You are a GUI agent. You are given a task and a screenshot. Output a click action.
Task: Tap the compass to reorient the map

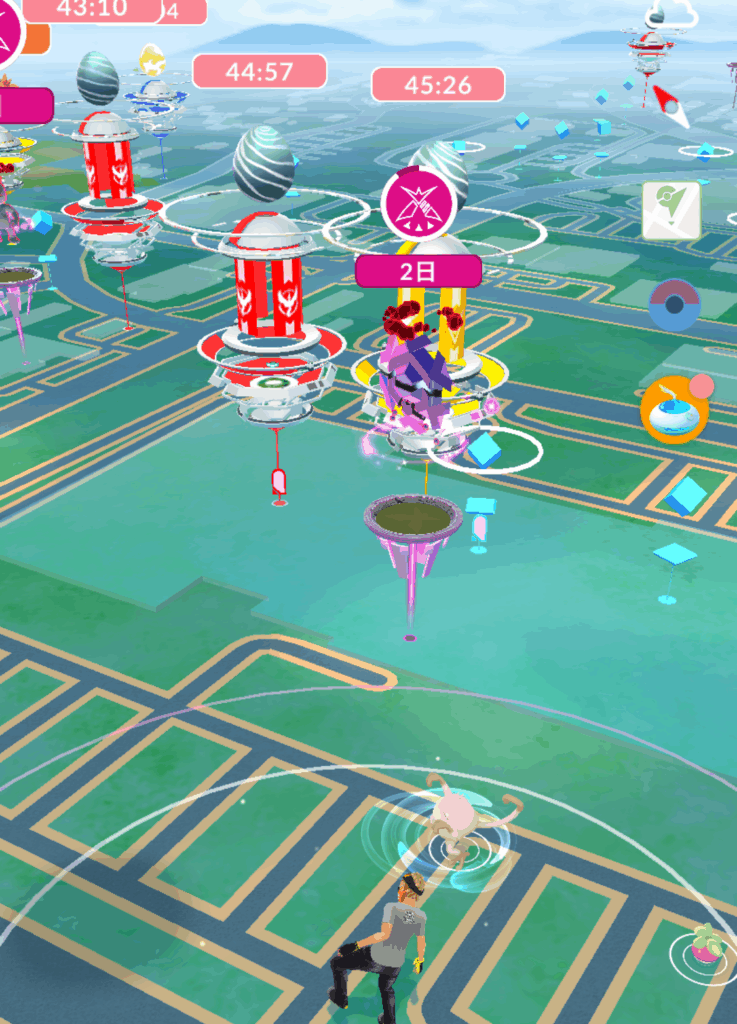click(x=672, y=105)
